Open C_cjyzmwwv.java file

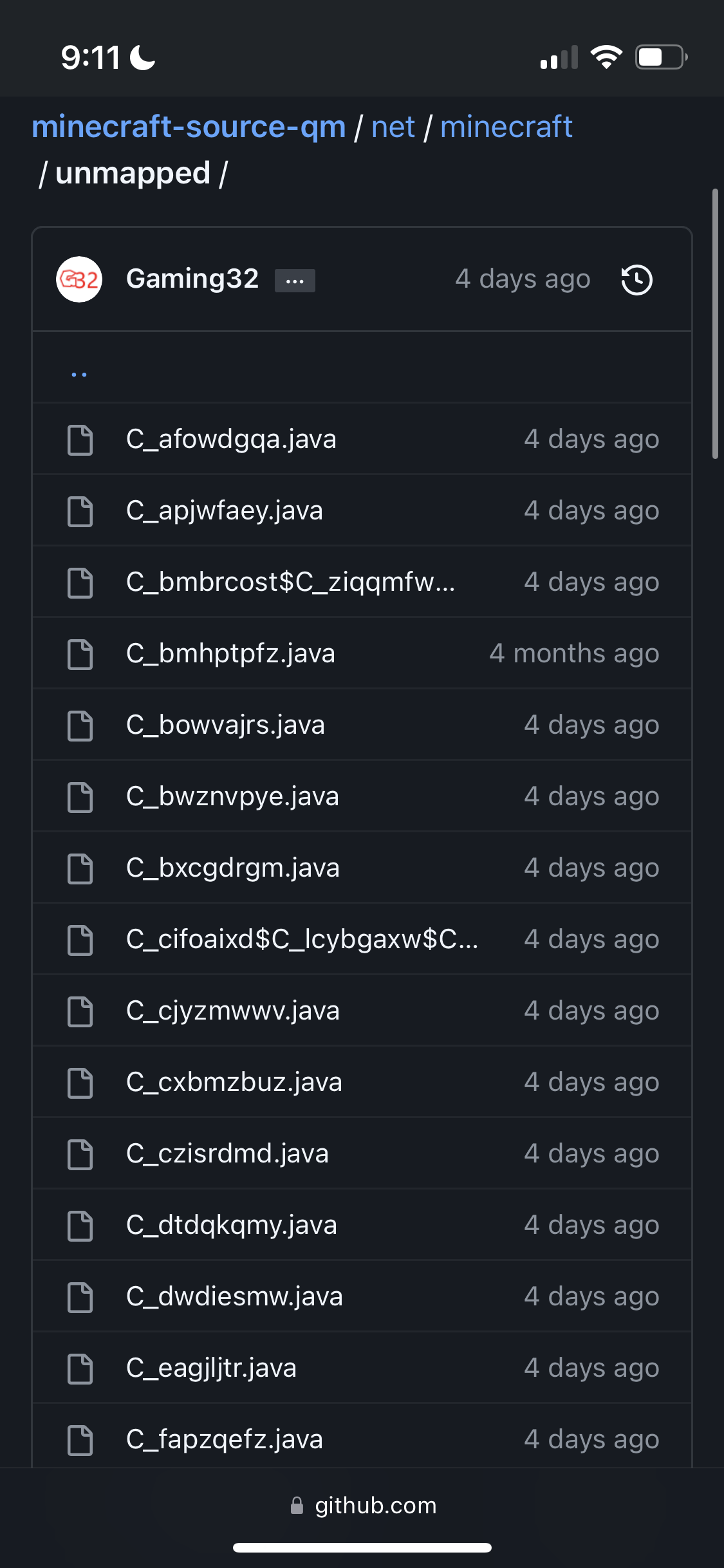(232, 1011)
